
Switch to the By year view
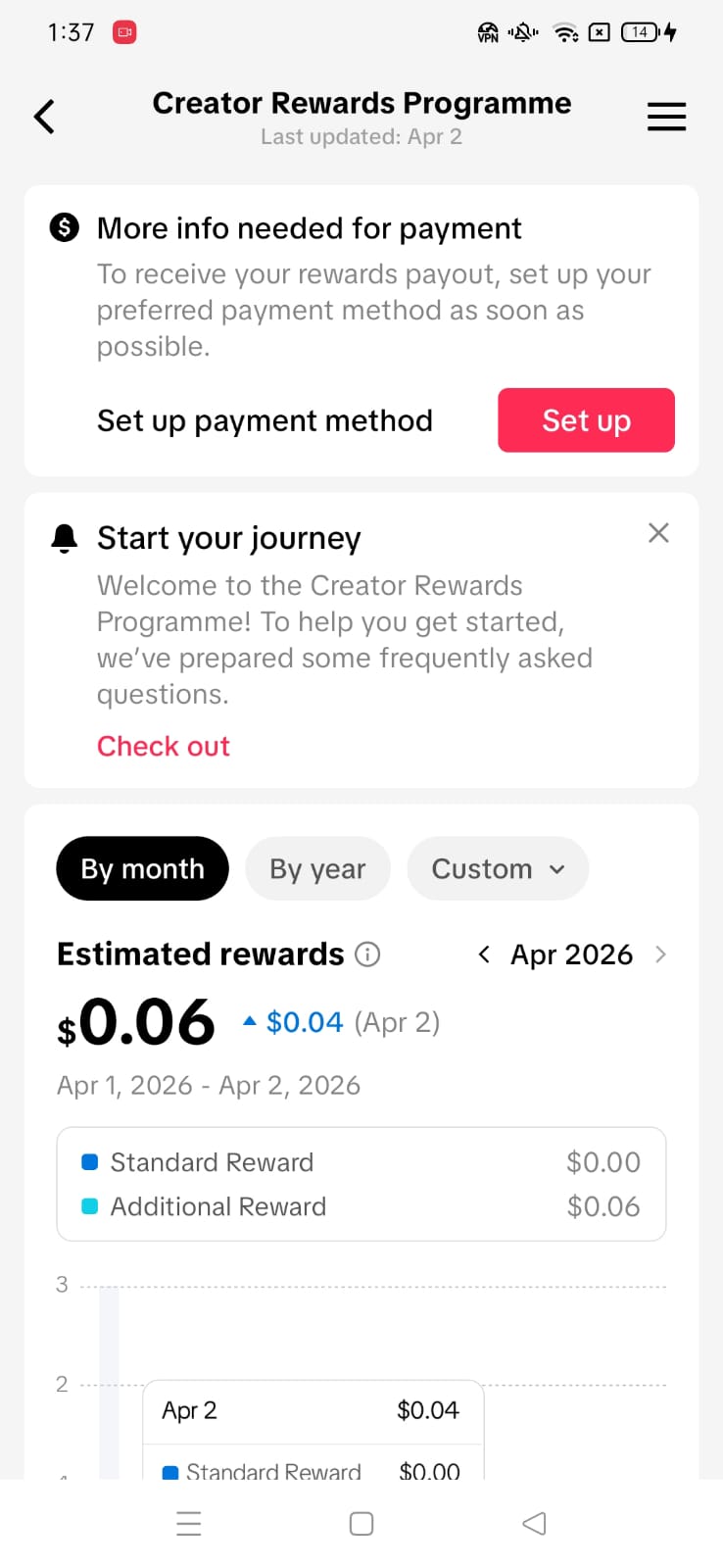coord(317,869)
